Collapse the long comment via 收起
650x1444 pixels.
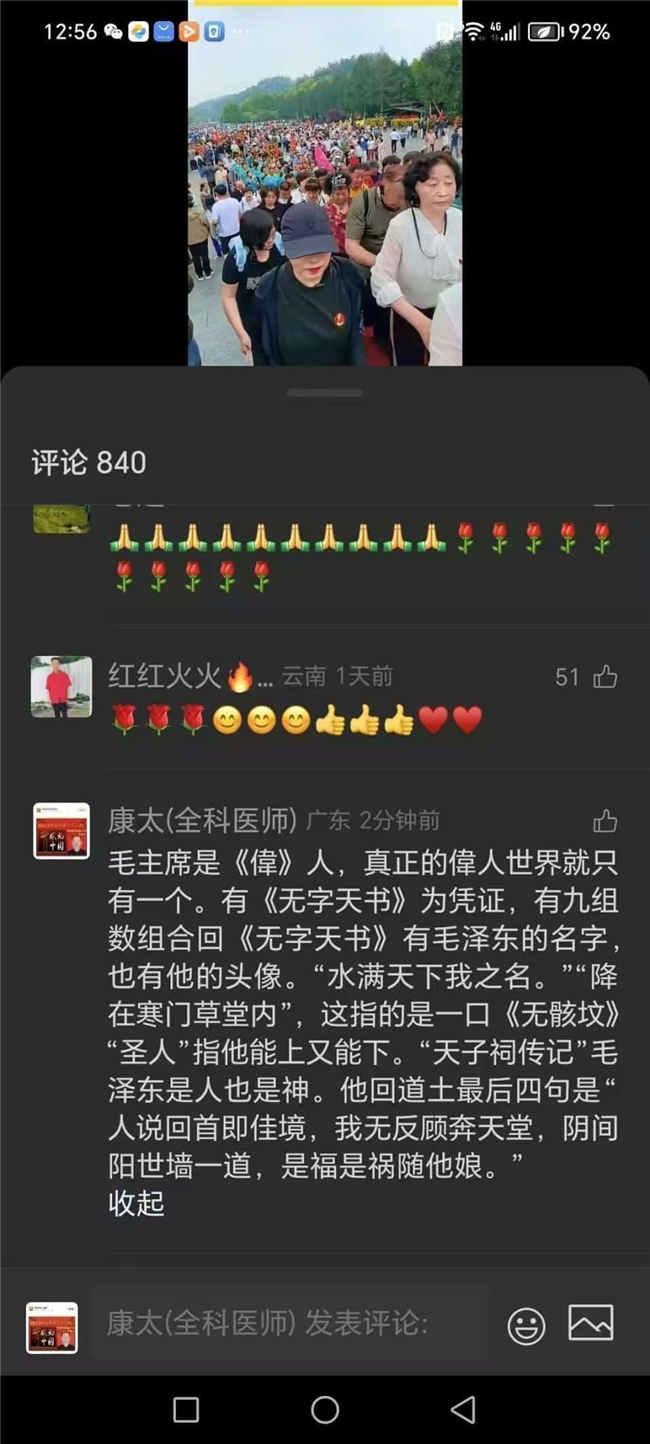[136, 1203]
